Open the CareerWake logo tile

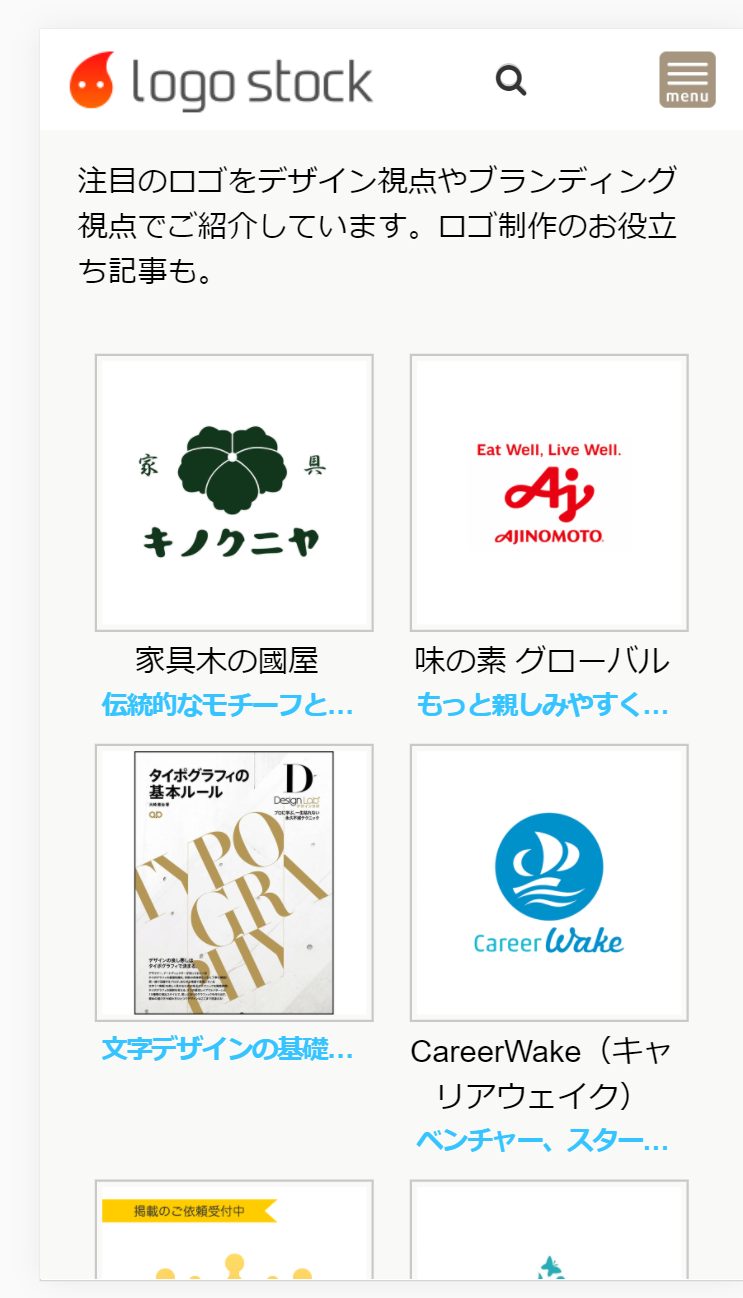(x=549, y=883)
